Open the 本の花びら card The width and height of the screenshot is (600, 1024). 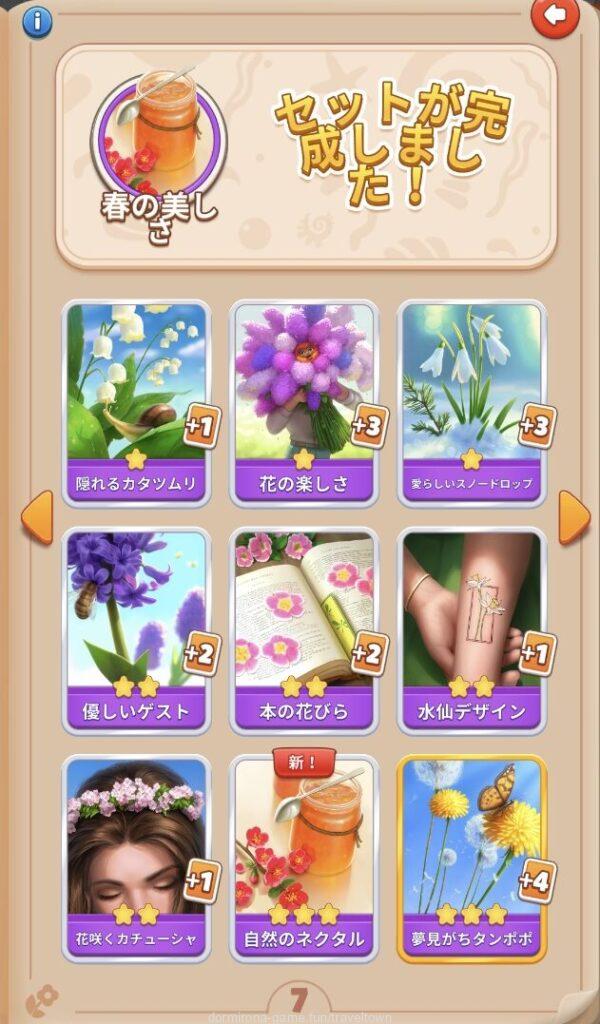point(304,630)
